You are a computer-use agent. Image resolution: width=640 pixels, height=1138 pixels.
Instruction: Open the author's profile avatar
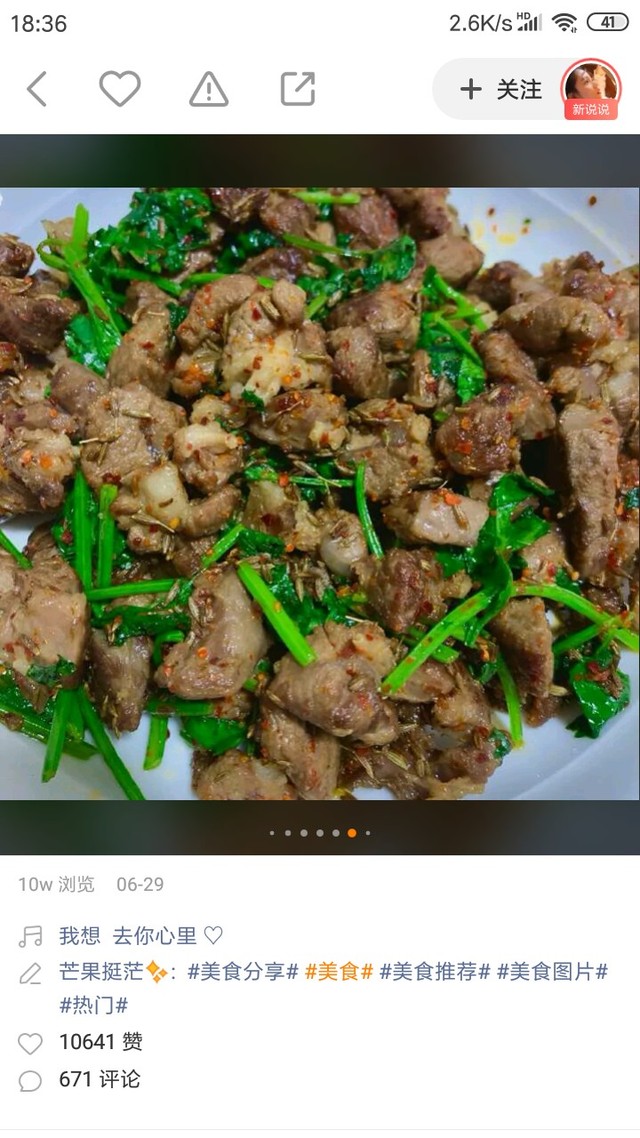coord(590,88)
